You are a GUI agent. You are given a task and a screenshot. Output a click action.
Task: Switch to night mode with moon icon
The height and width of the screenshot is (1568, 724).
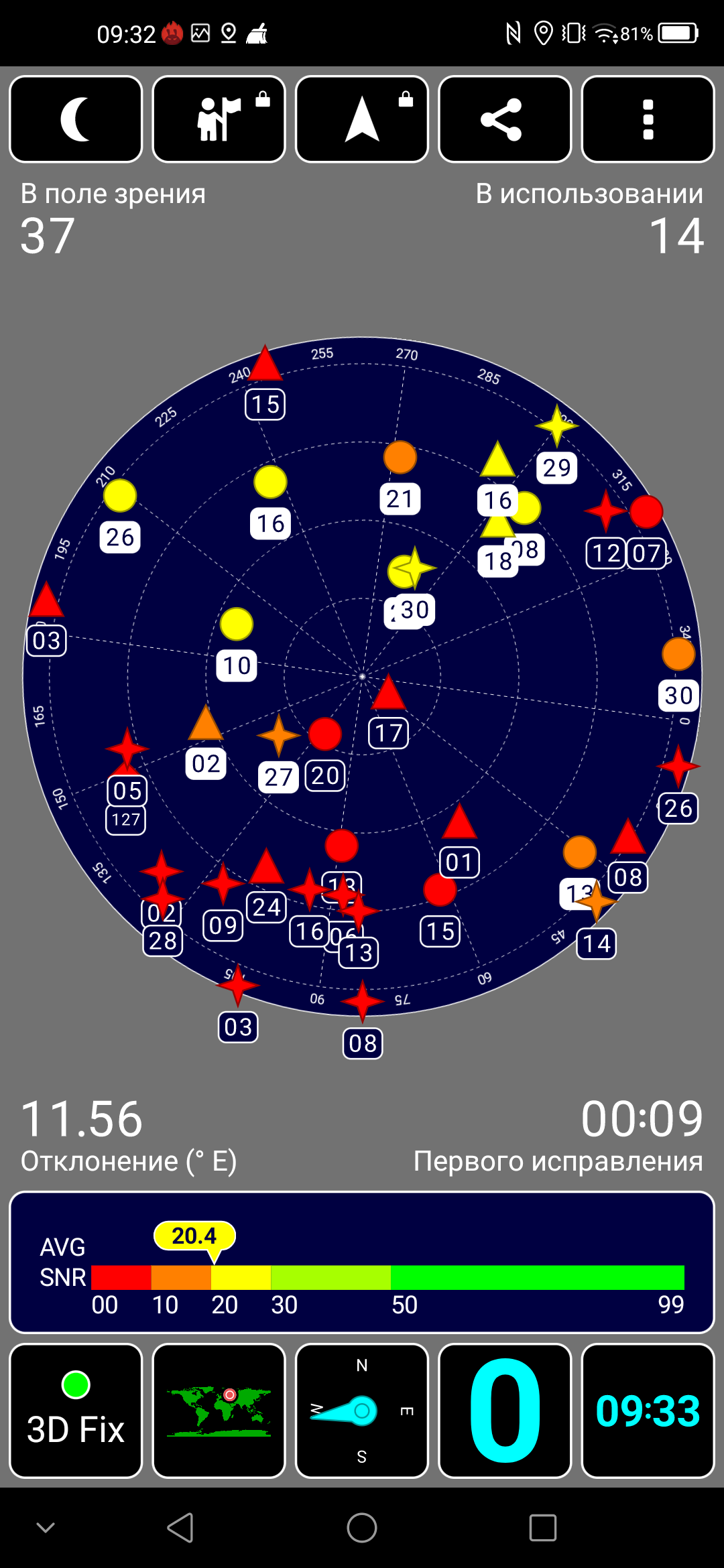tap(76, 119)
